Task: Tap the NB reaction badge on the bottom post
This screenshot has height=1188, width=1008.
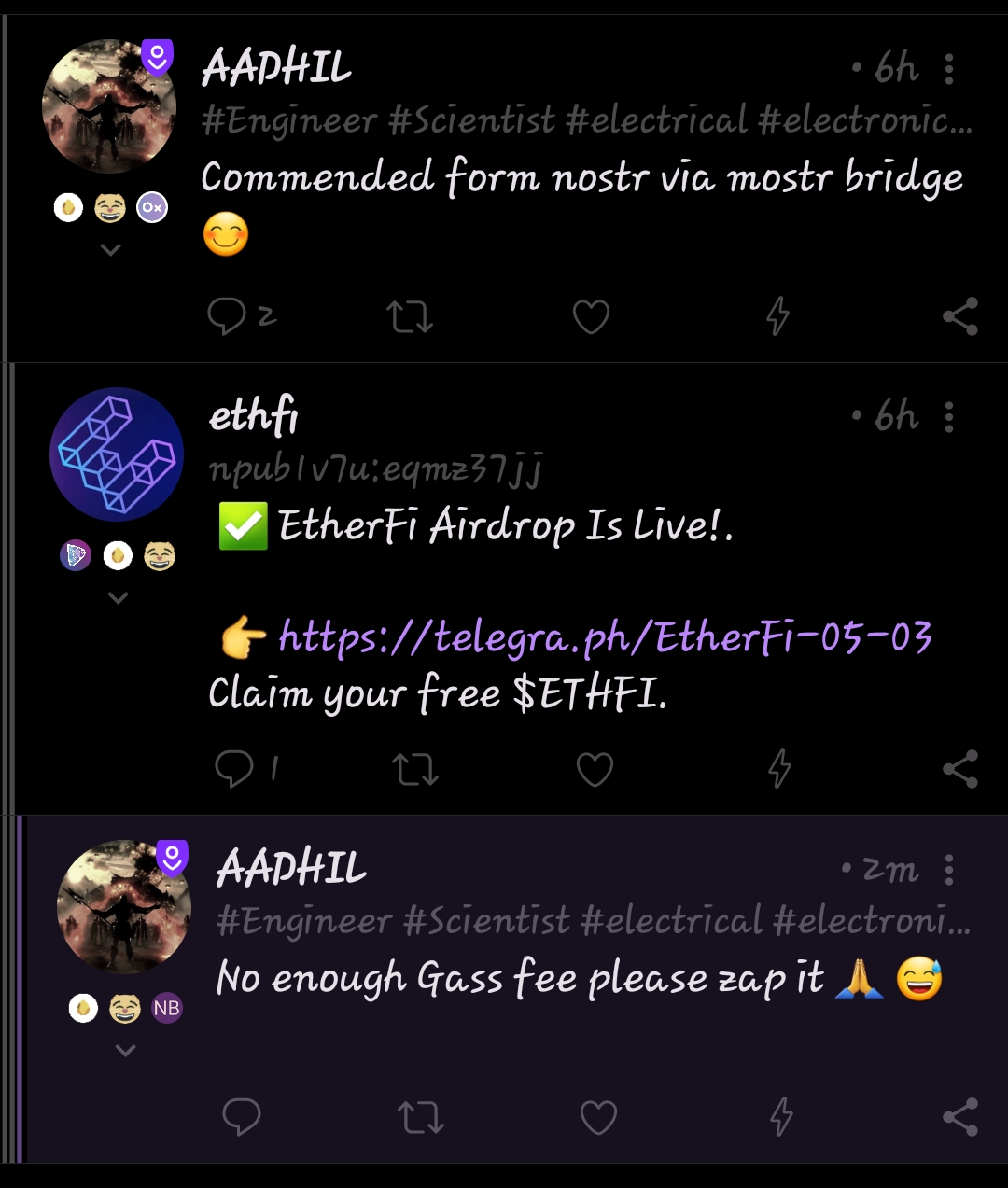Action: tap(166, 1009)
